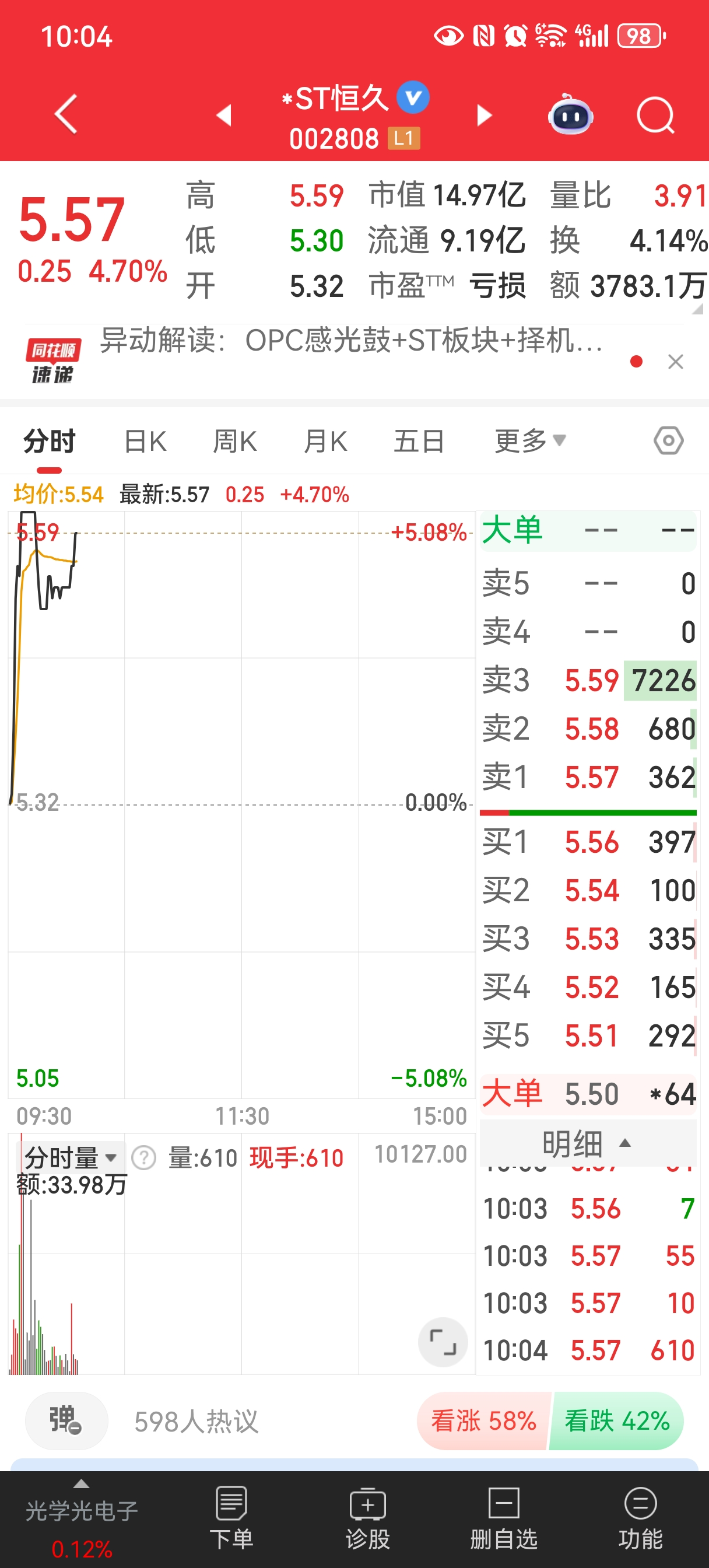Image resolution: width=709 pixels, height=1568 pixels.
Task: Open the chart settings hexagon icon
Action: (668, 440)
